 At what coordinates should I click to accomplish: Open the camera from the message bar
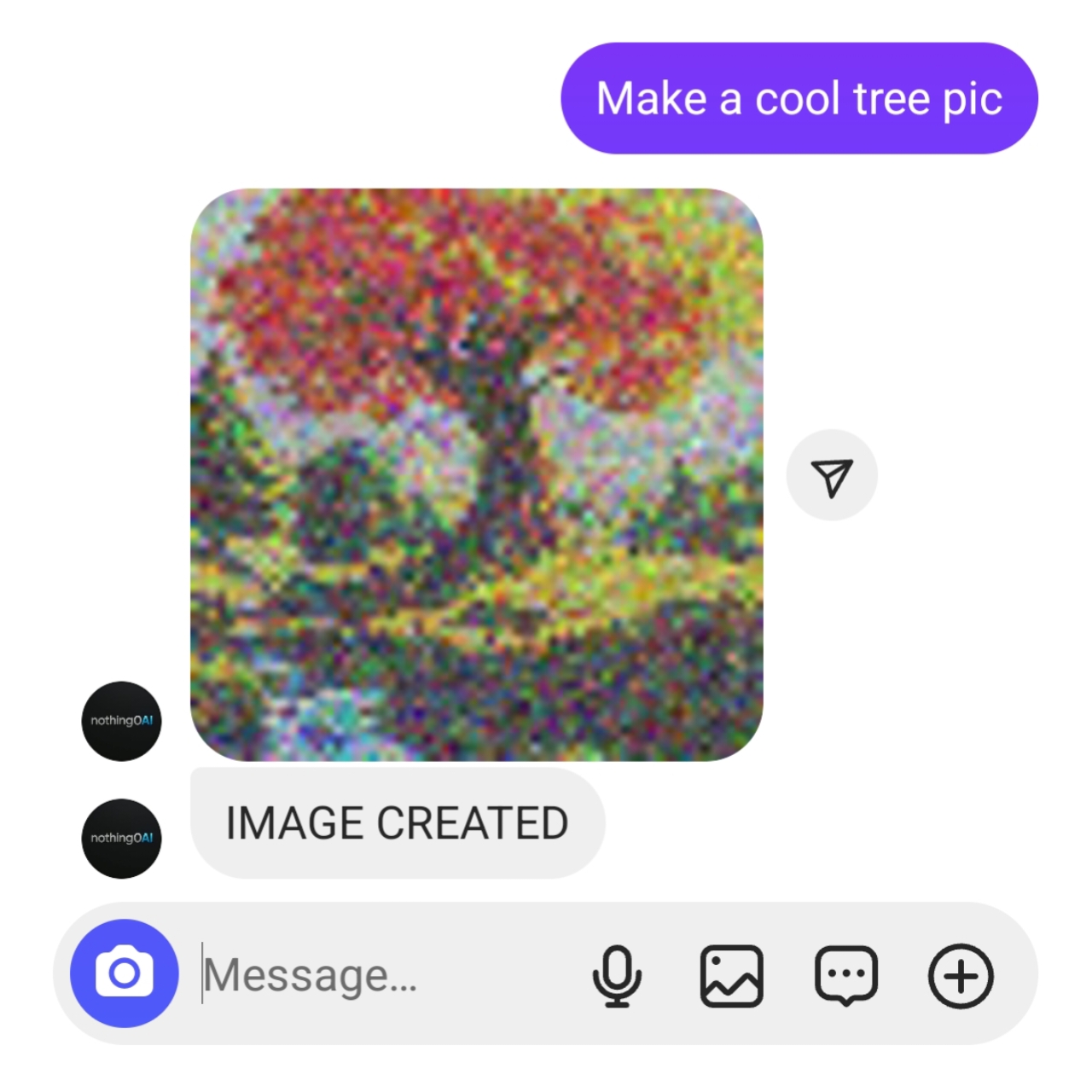pyautogui.click(x=125, y=973)
